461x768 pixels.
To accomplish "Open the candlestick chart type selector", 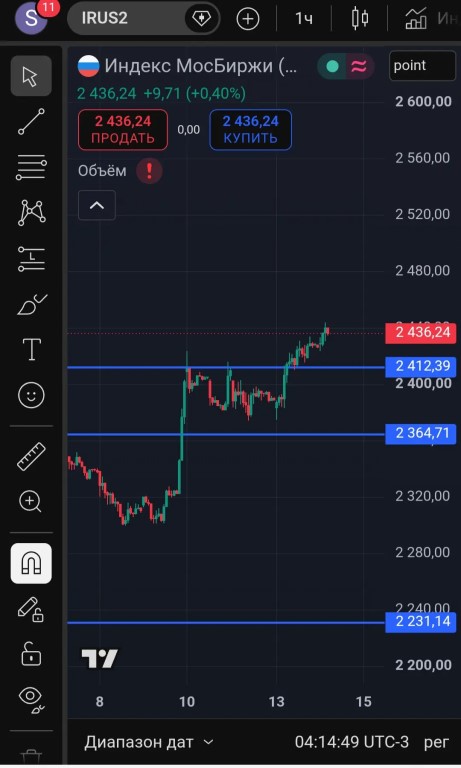I will [x=360, y=19].
